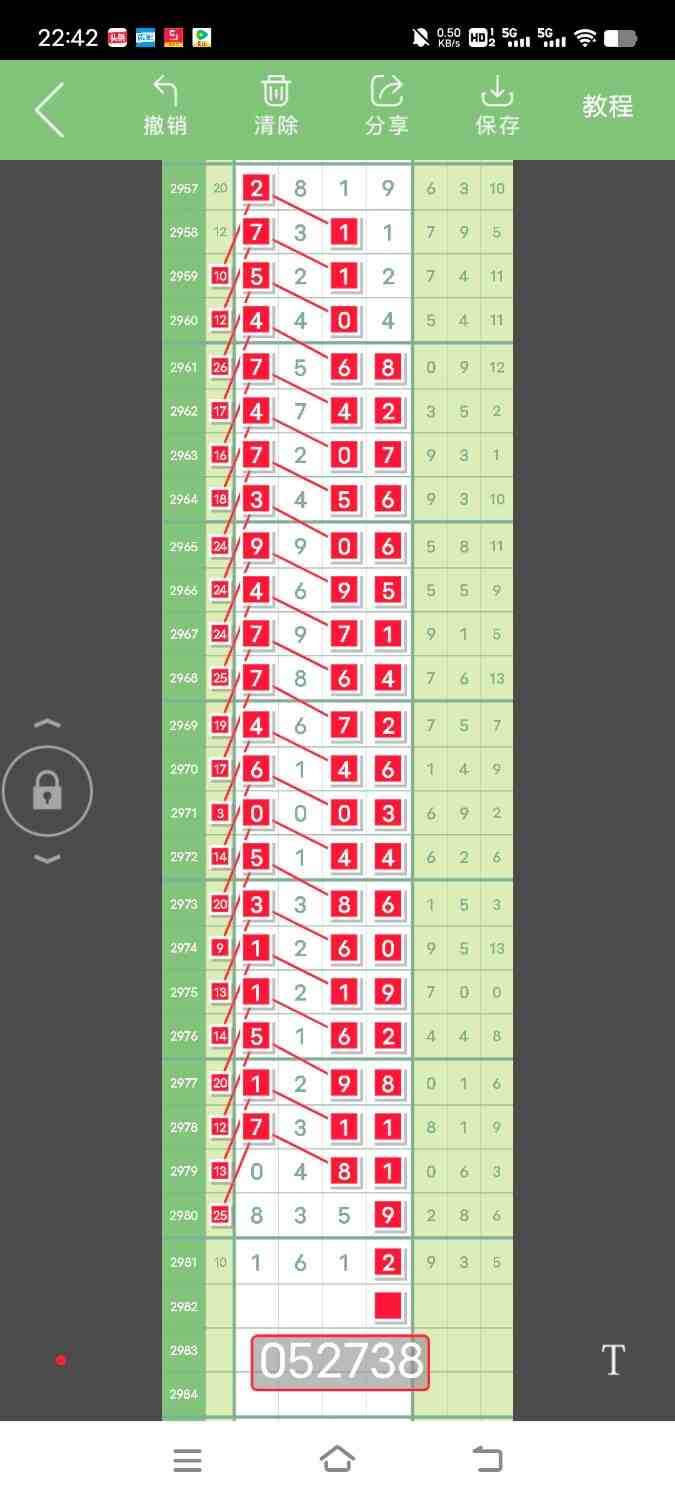
Task: Undo the last mark with 撤销
Action: (165, 107)
